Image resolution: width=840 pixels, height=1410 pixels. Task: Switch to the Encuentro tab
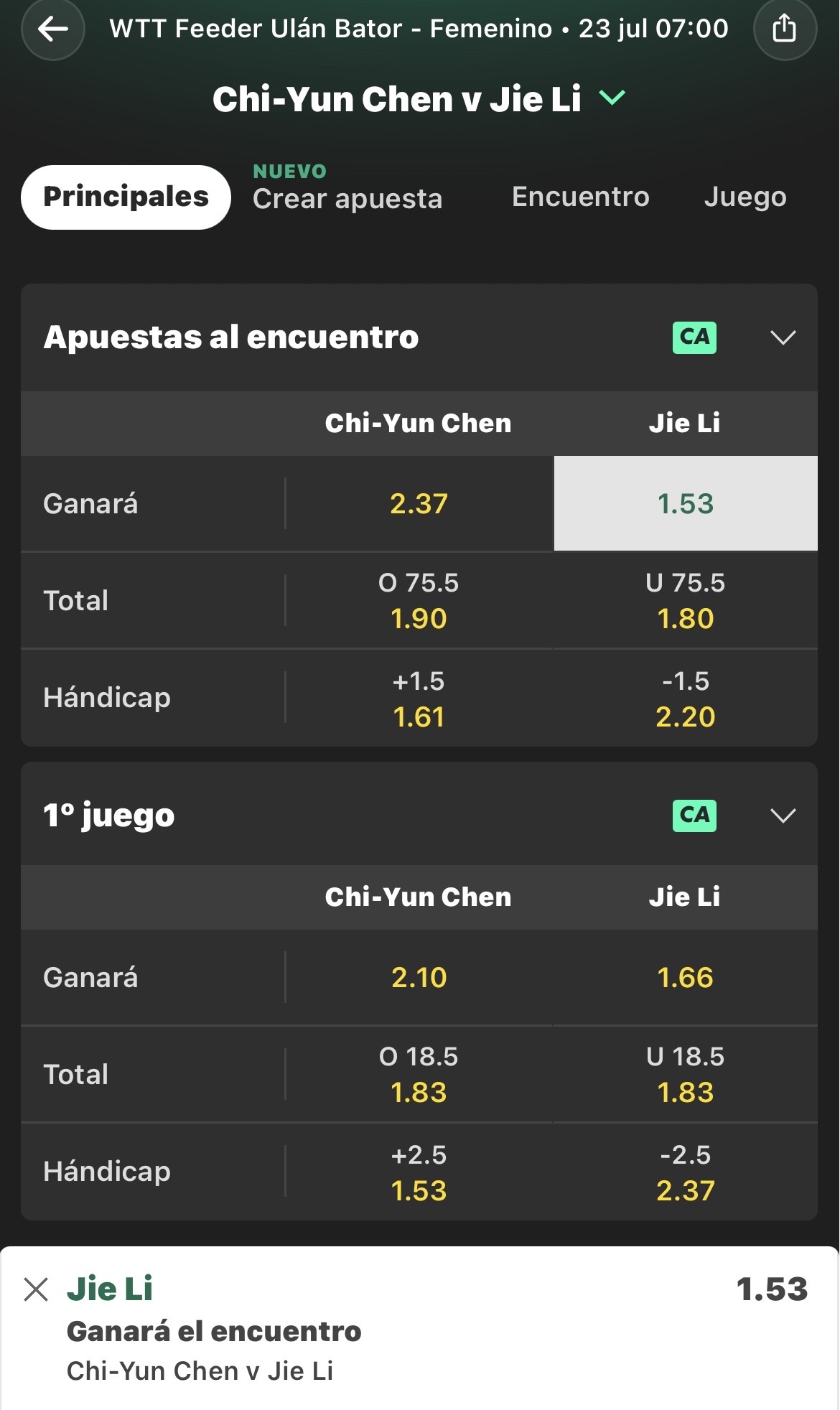pyautogui.click(x=580, y=197)
